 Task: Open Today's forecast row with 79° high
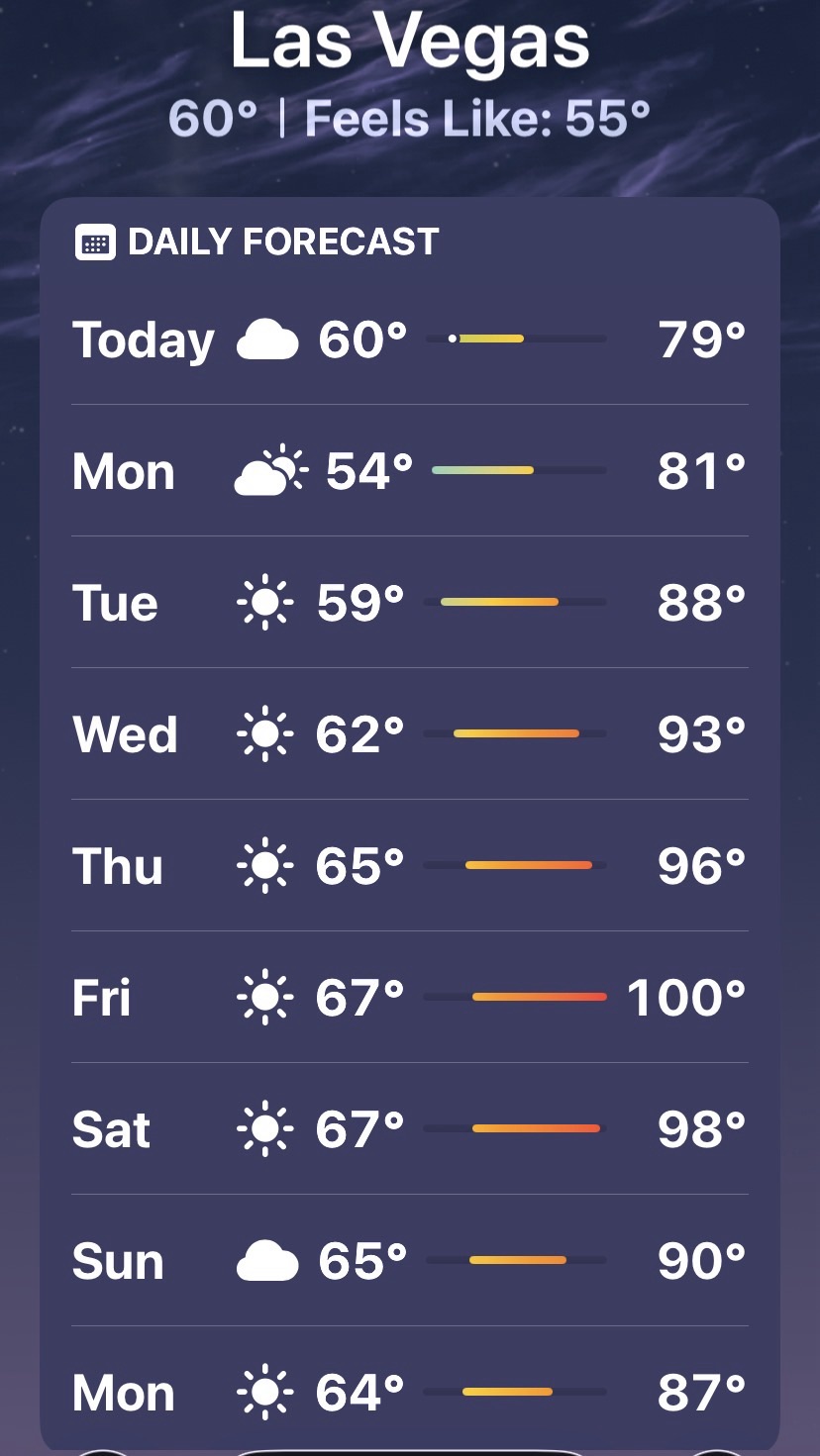(x=409, y=340)
